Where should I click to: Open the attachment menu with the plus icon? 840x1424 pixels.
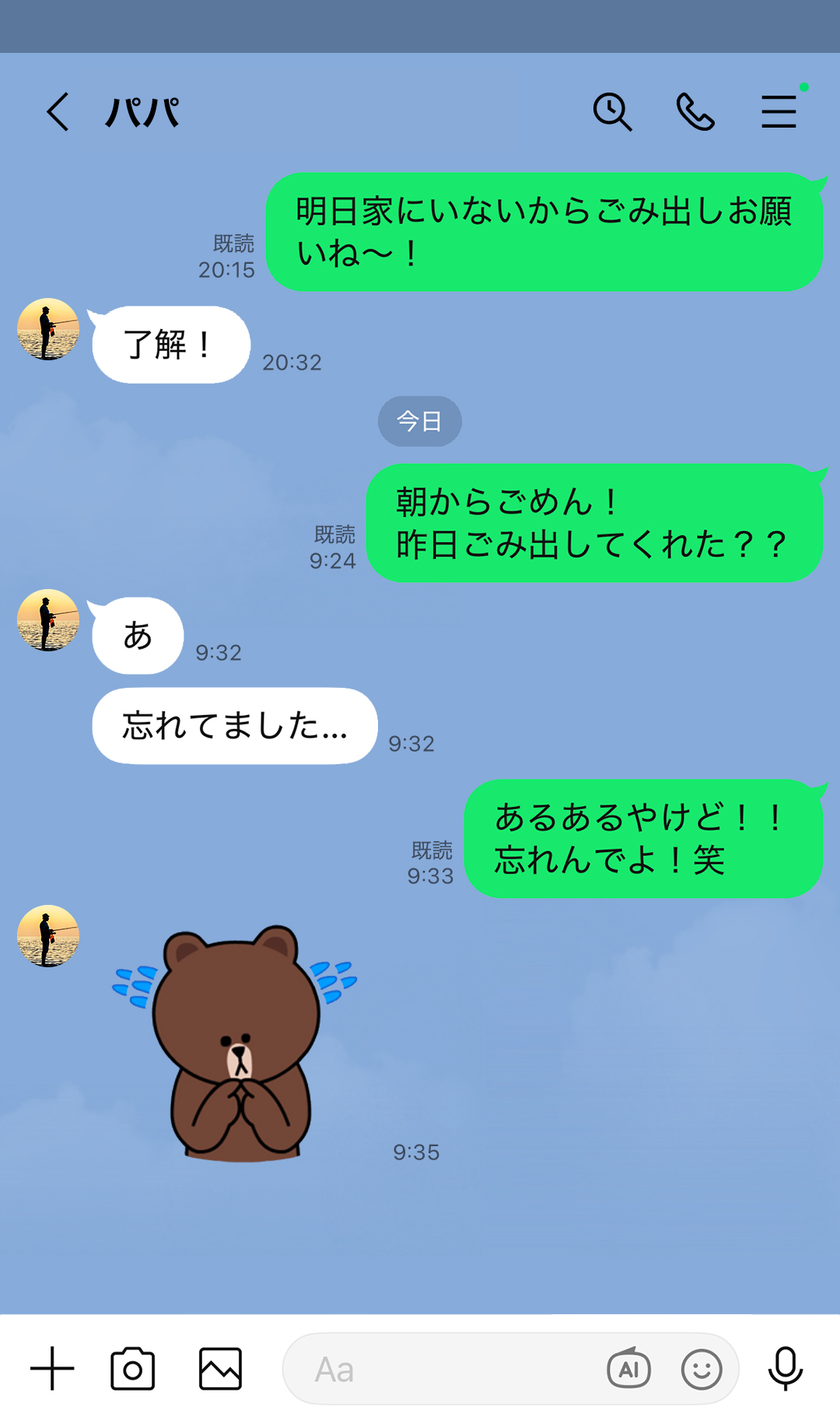(51, 1368)
